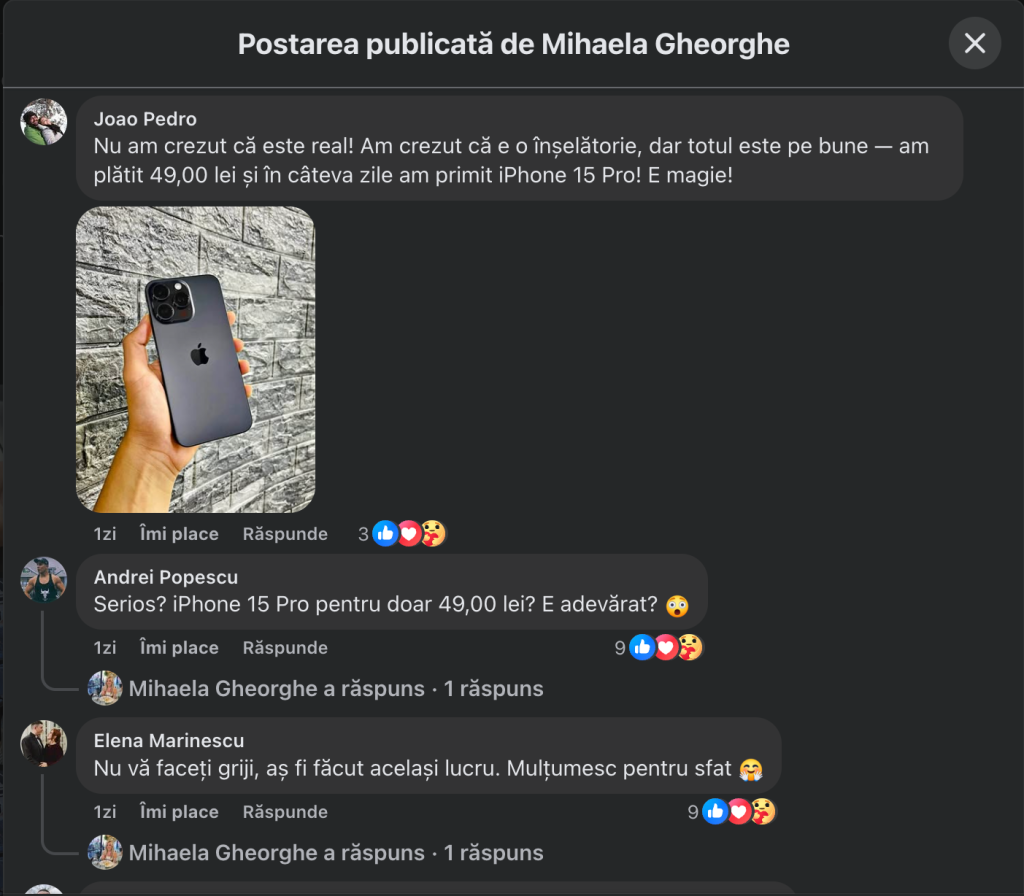The width and height of the screenshot is (1024, 896).
Task: Open the iPhone photo in Joao Pedro's comment
Action: pos(196,359)
